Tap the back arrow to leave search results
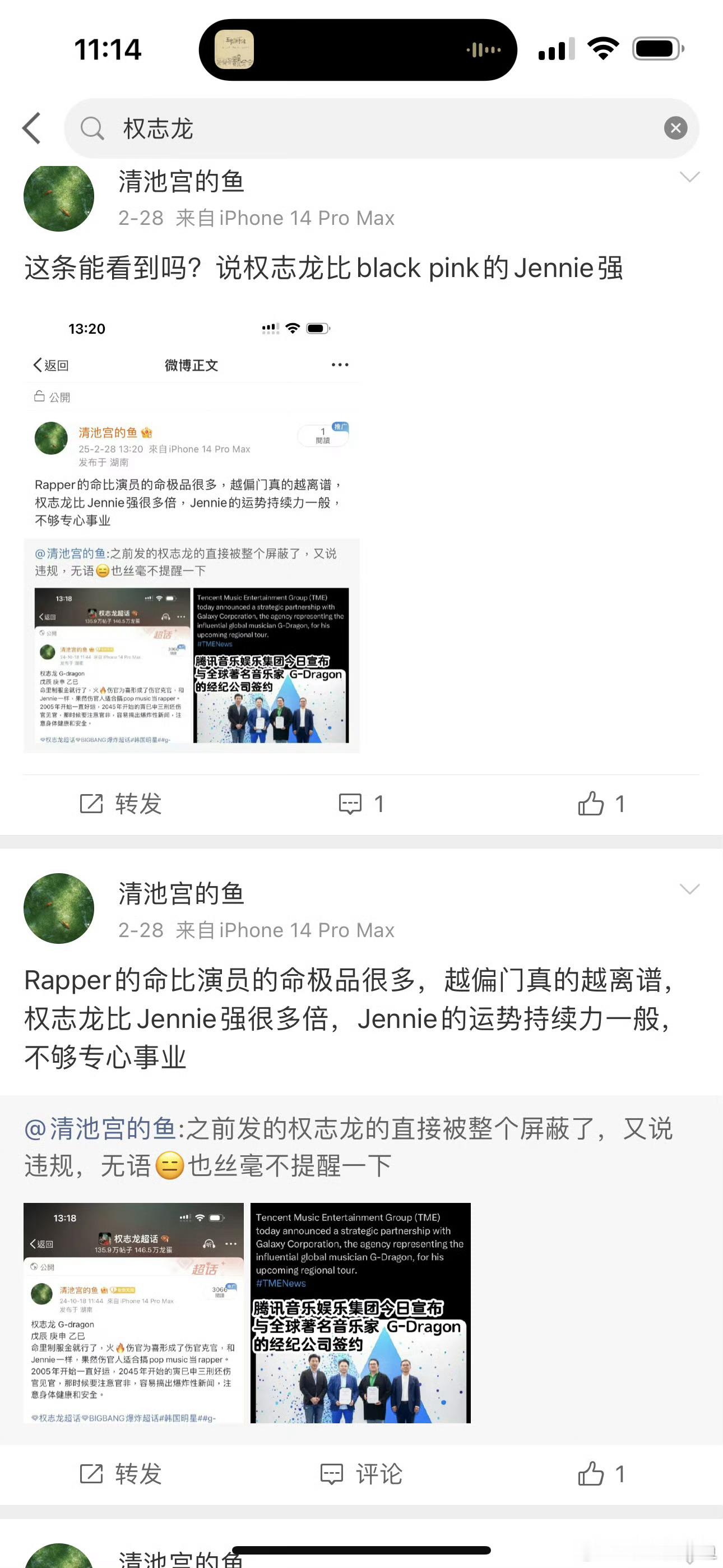The height and width of the screenshot is (1568, 723). pyautogui.click(x=33, y=128)
